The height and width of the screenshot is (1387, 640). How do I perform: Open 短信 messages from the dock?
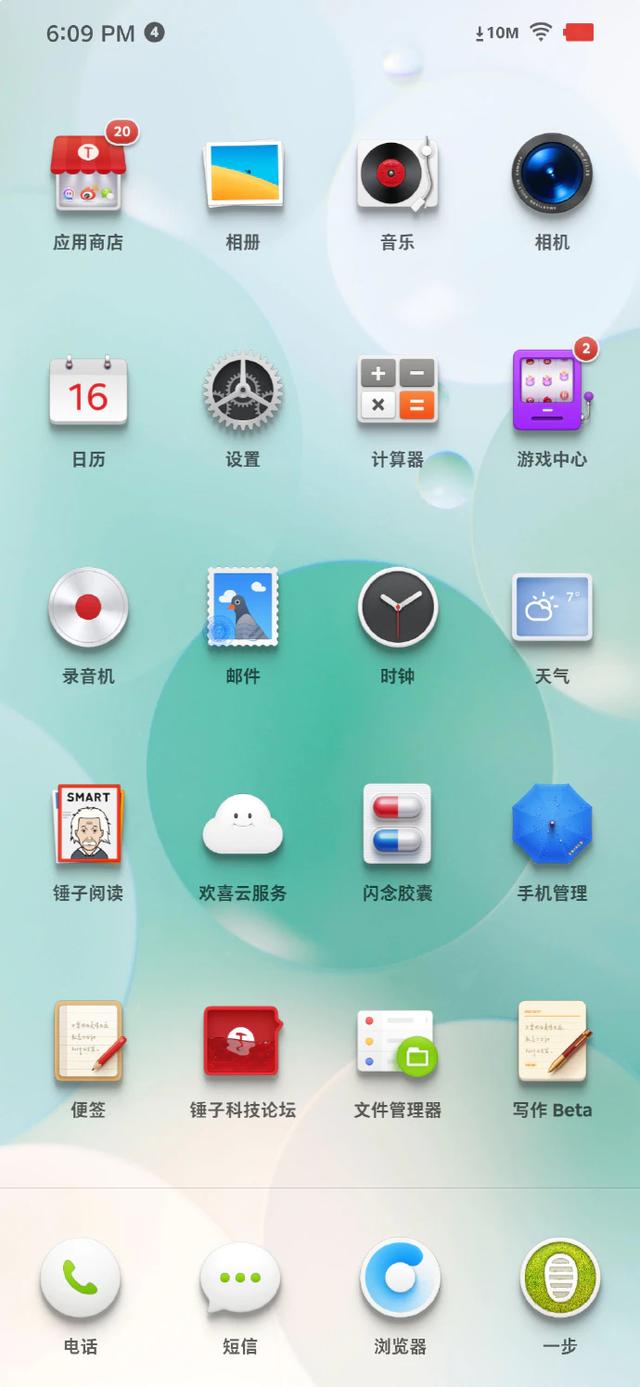[x=240, y=1279]
